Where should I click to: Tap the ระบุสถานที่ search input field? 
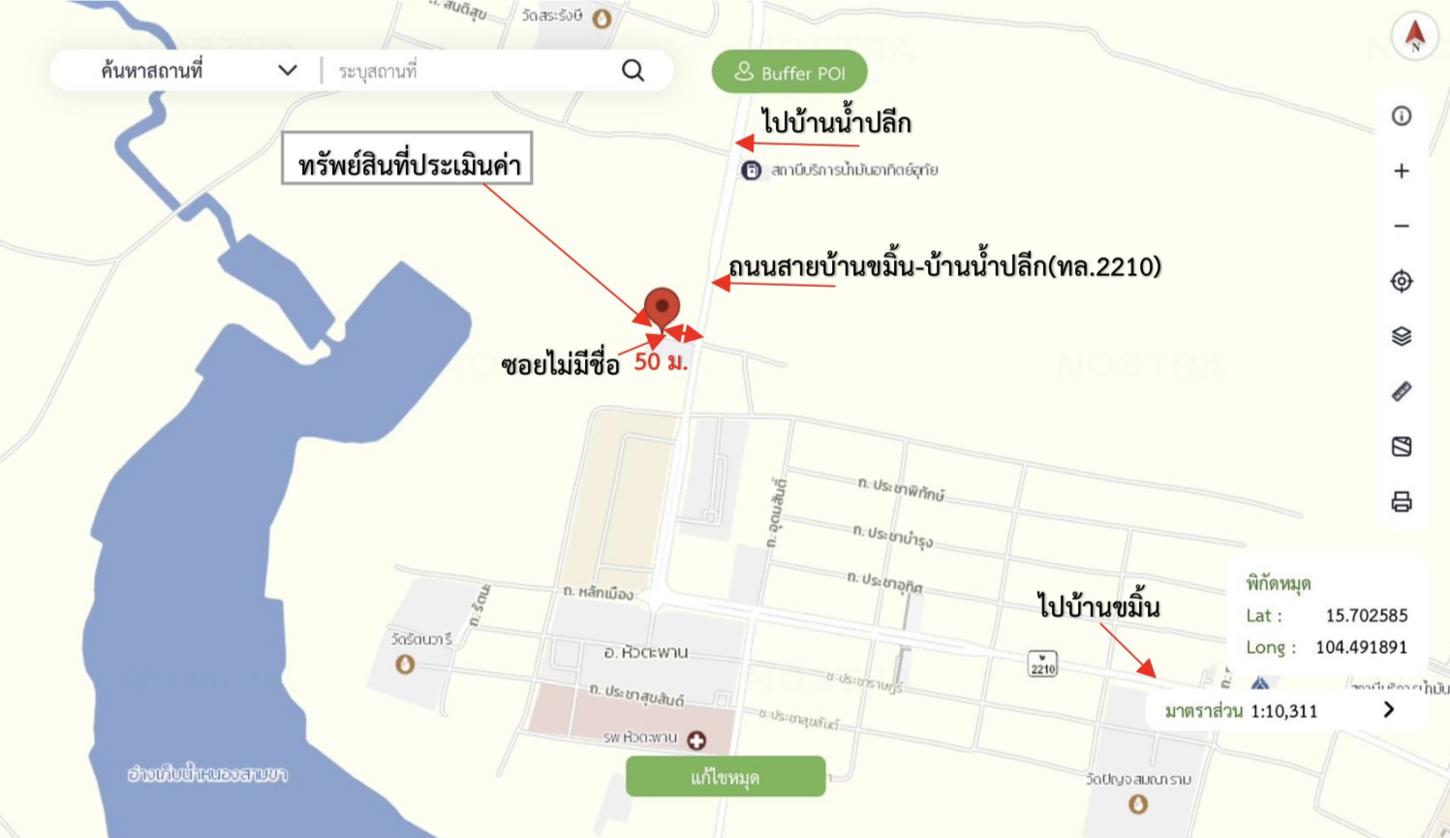pos(470,71)
